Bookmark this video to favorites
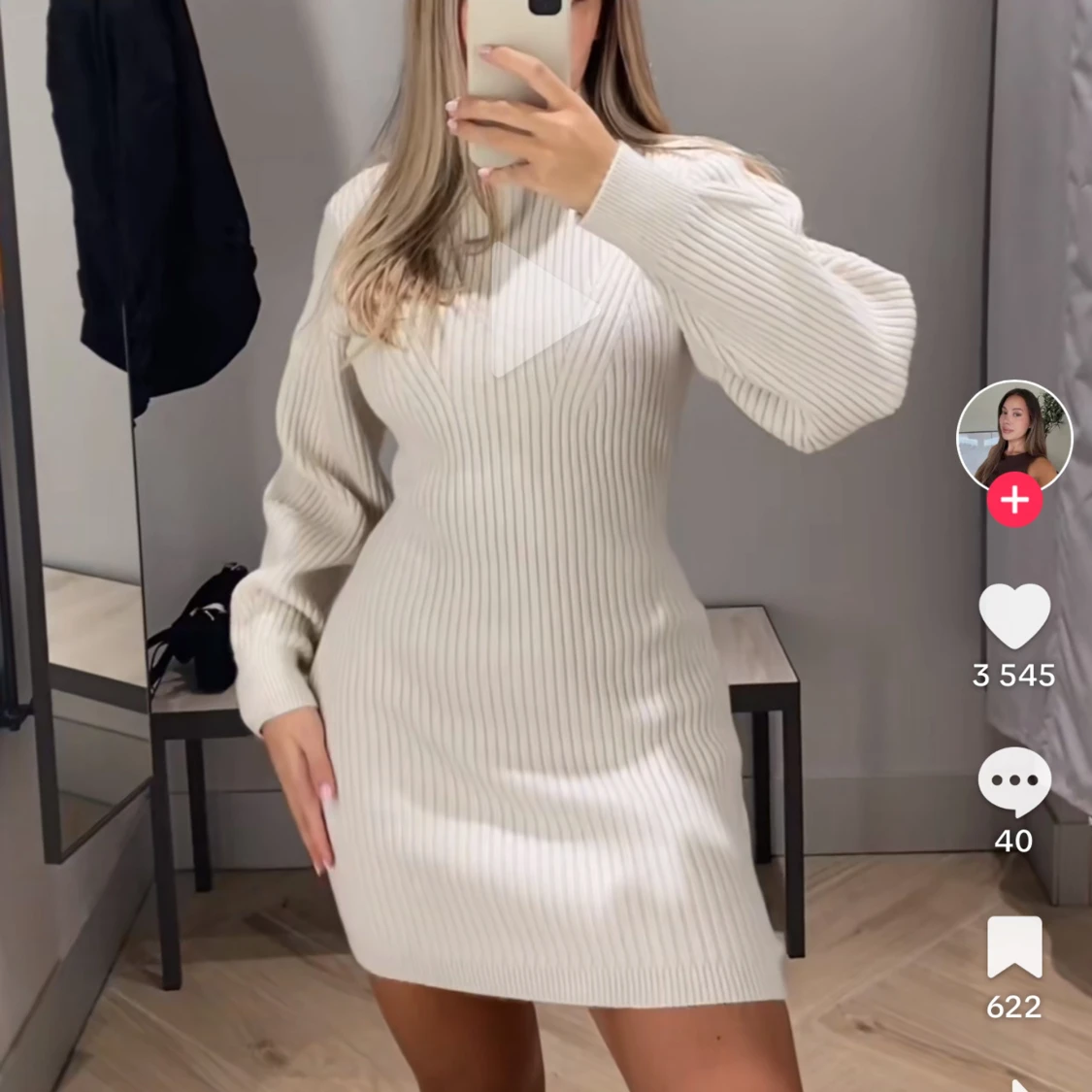This screenshot has width=1092, height=1092. point(1014,947)
